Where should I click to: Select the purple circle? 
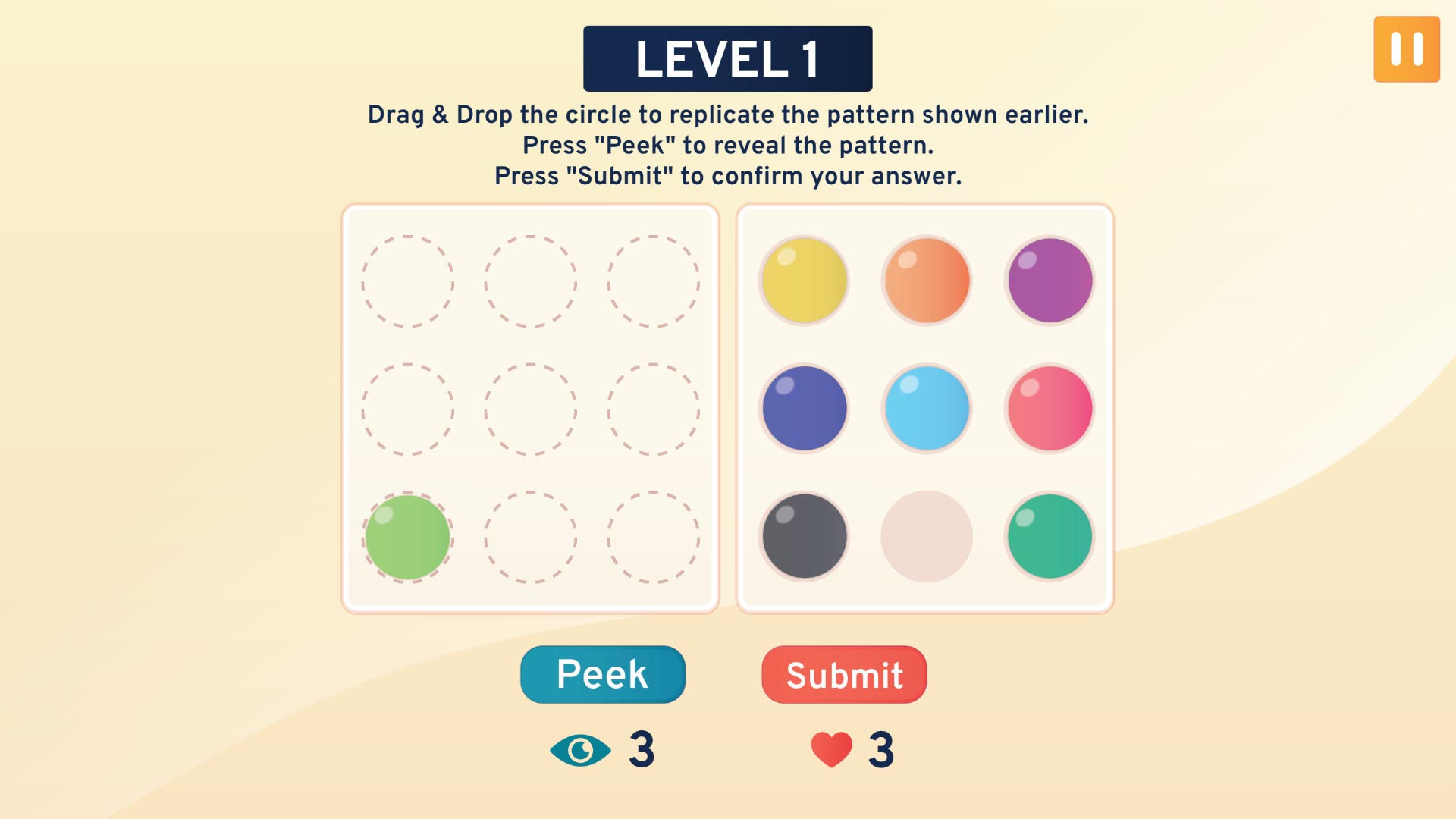pos(1050,281)
